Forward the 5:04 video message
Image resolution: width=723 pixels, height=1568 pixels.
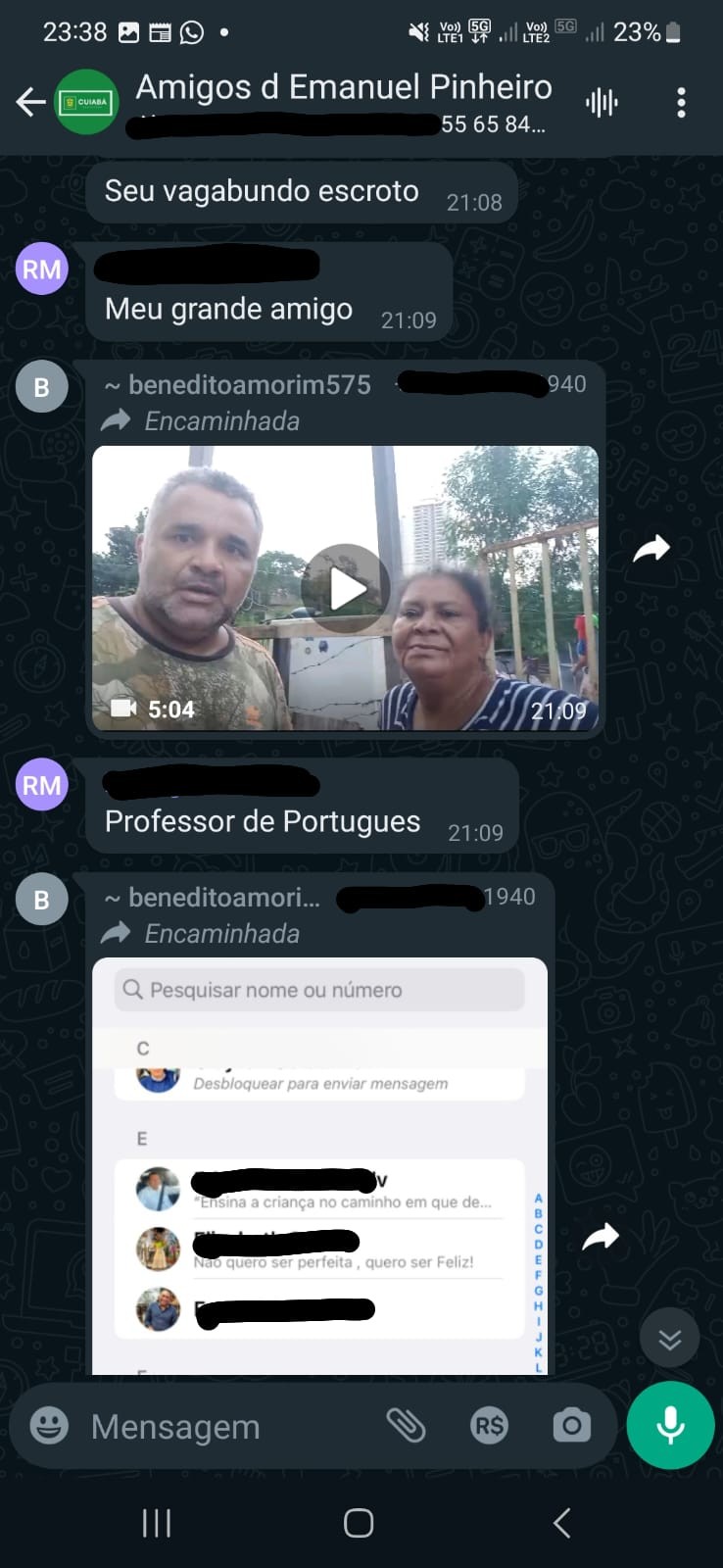651,550
